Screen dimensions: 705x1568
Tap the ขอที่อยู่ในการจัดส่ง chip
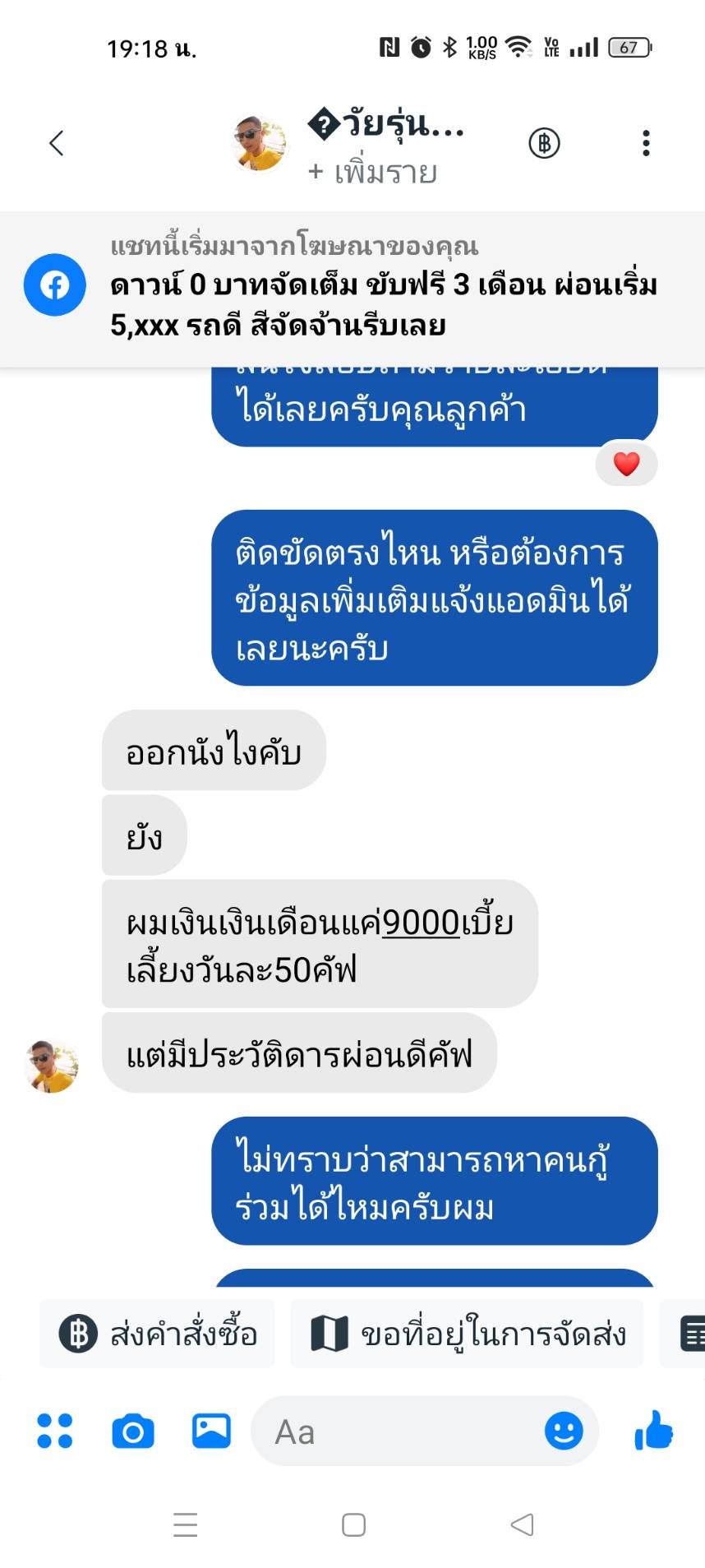point(468,1334)
